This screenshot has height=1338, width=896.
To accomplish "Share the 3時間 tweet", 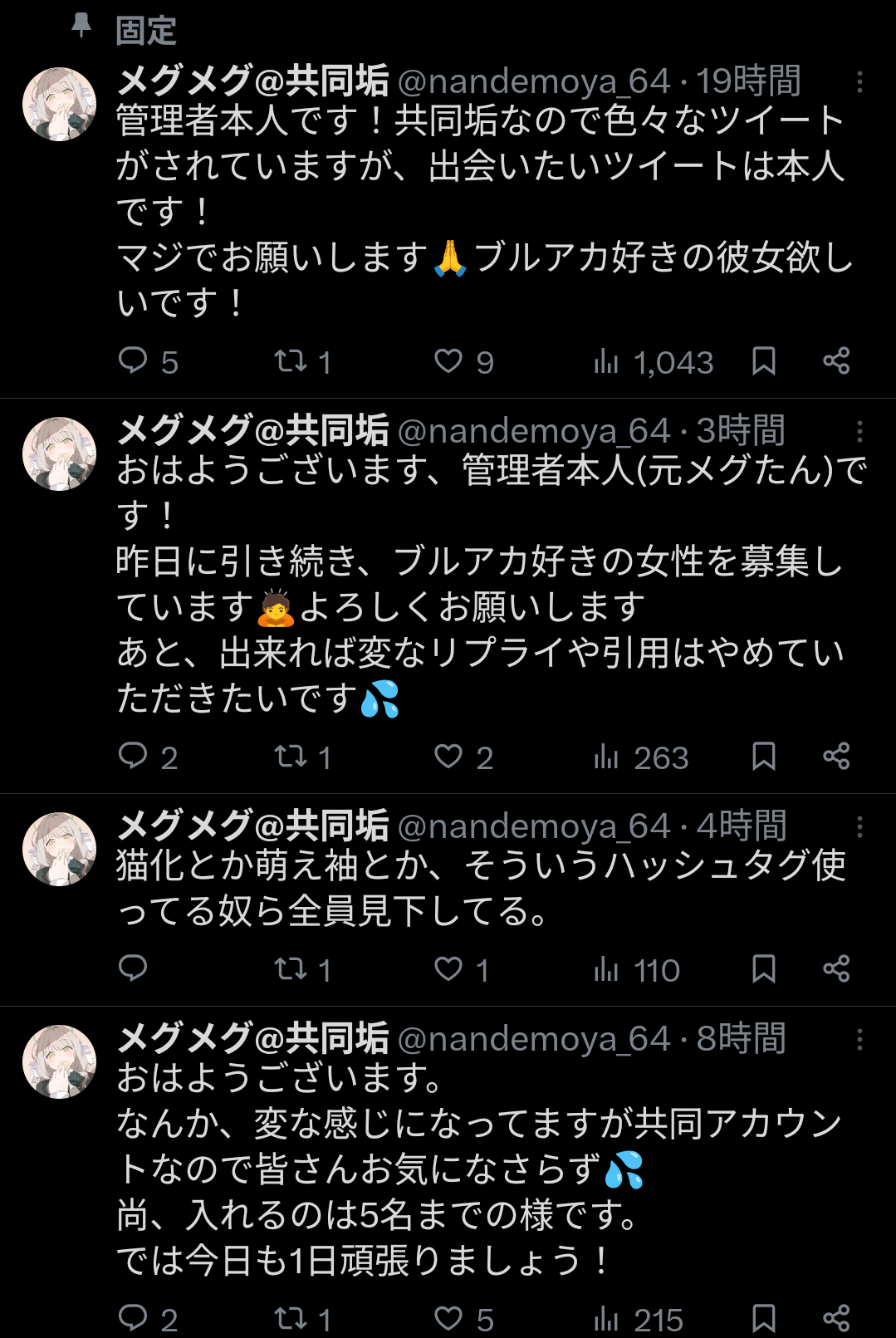I will pyautogui.click(x=835, y=756).
